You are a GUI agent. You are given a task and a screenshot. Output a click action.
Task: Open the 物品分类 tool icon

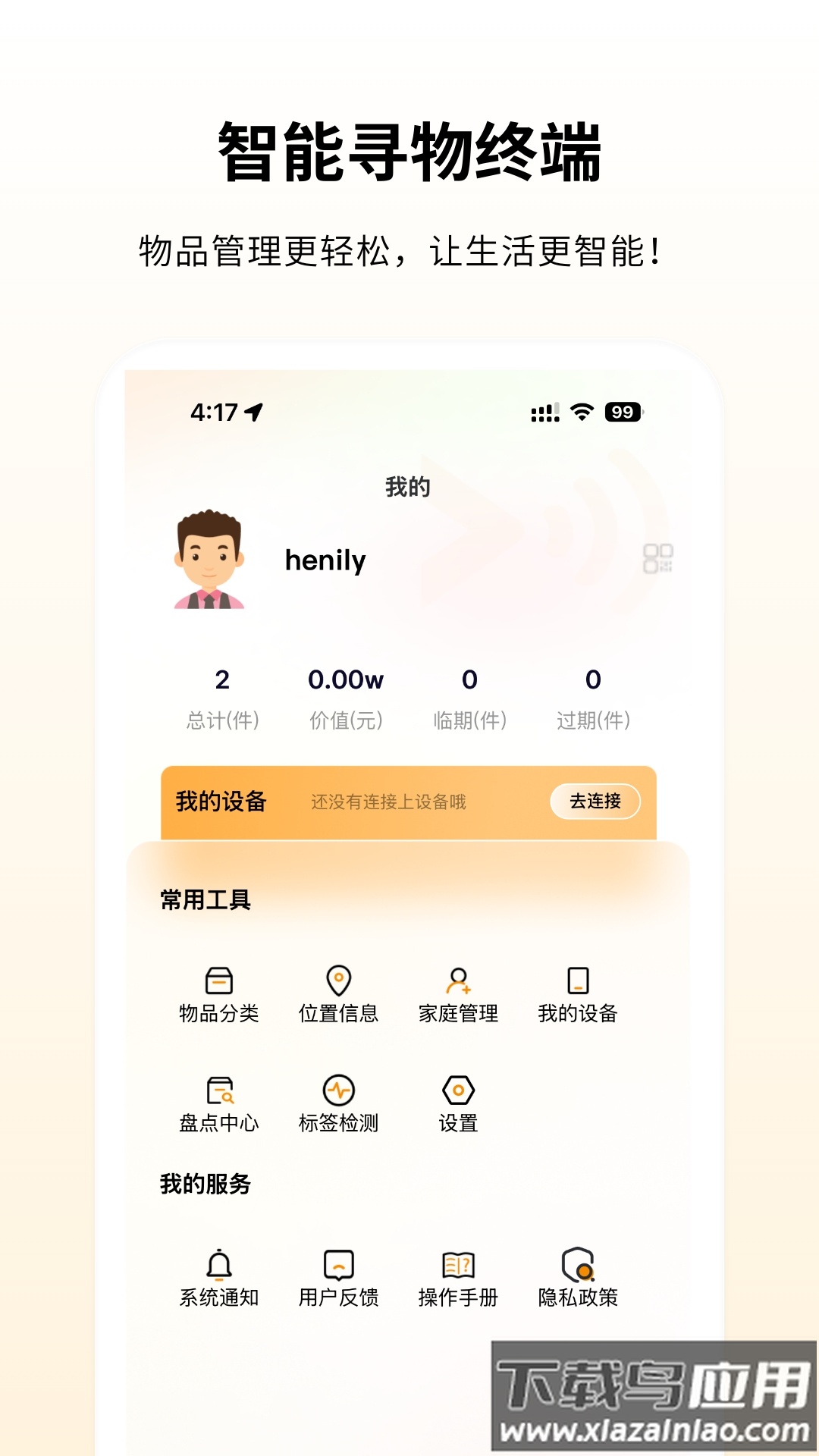217,981
